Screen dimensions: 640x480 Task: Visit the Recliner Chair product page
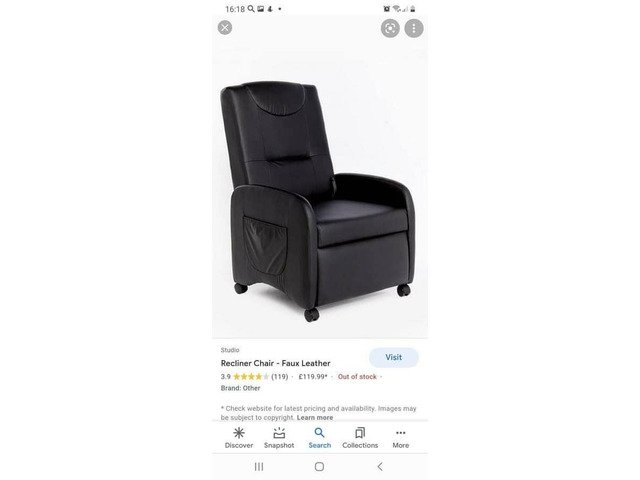click(x=394, y=357)
